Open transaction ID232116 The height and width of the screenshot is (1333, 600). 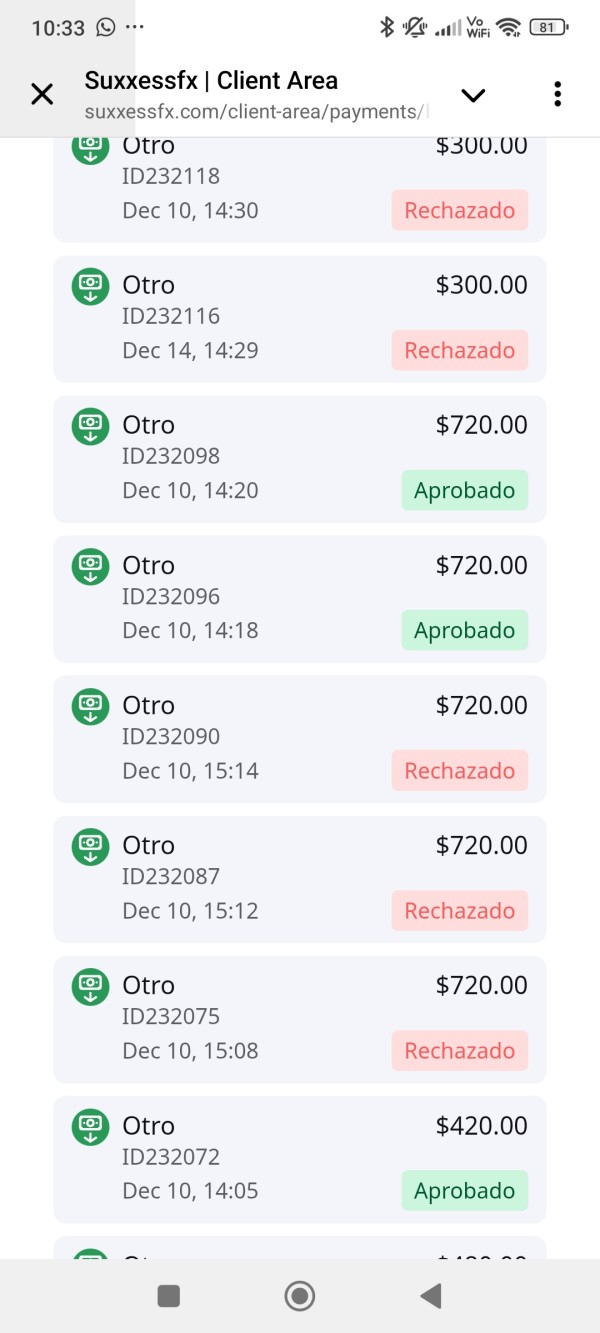point(300,318)
